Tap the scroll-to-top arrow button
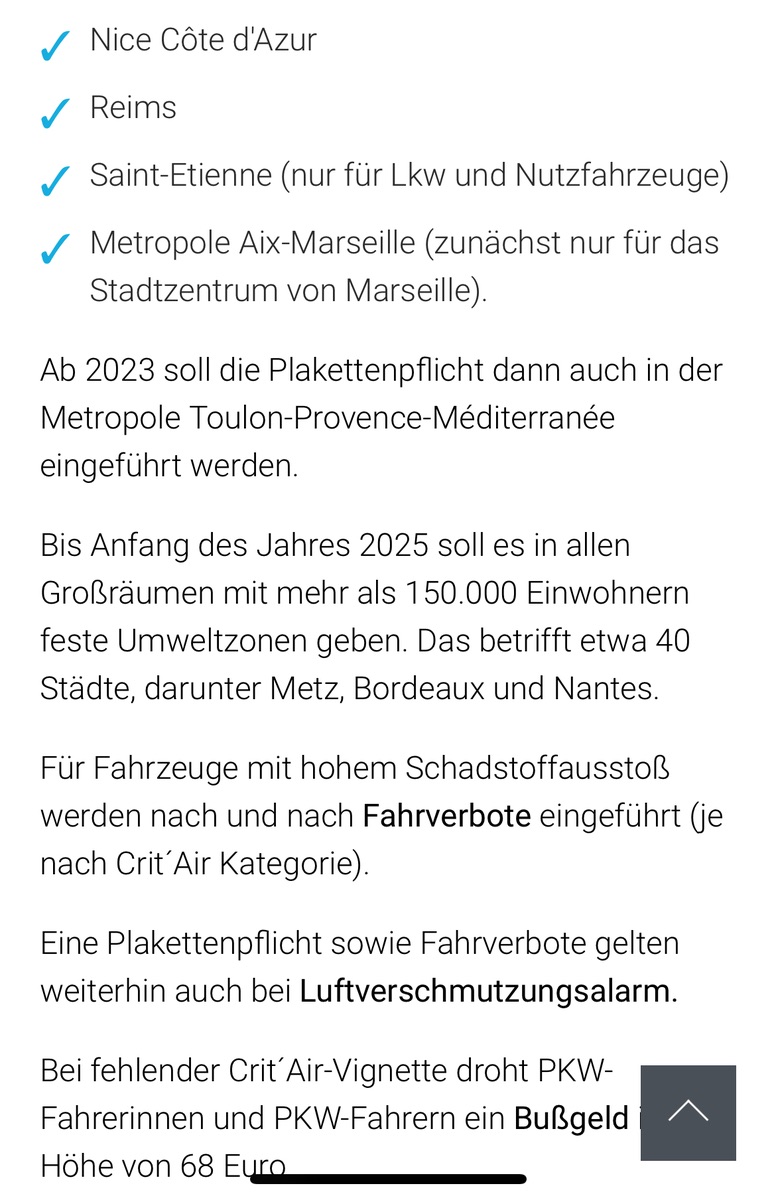 pos(688,1112)
